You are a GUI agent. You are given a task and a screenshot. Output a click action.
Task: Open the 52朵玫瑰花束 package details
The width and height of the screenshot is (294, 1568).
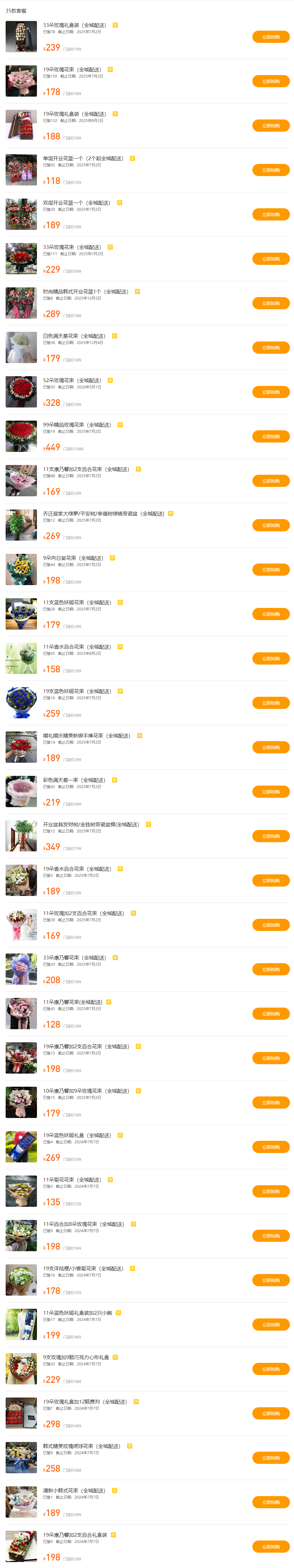coord(71,381)
